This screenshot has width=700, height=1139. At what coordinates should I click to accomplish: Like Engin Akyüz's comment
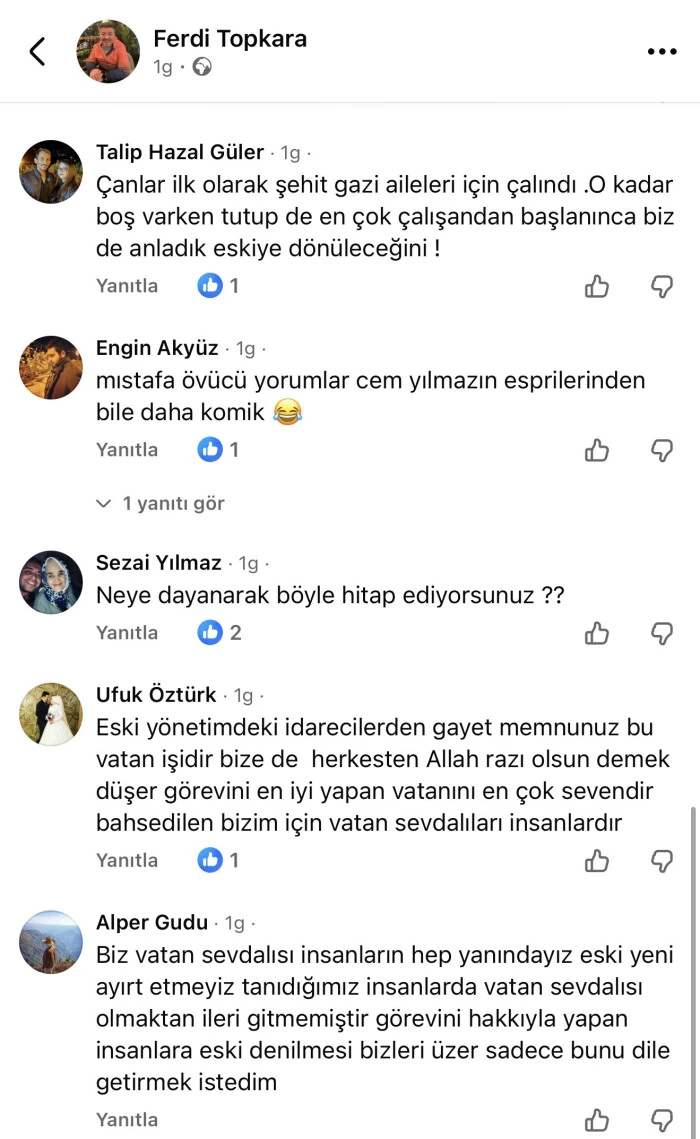click(x=597, y=451)
